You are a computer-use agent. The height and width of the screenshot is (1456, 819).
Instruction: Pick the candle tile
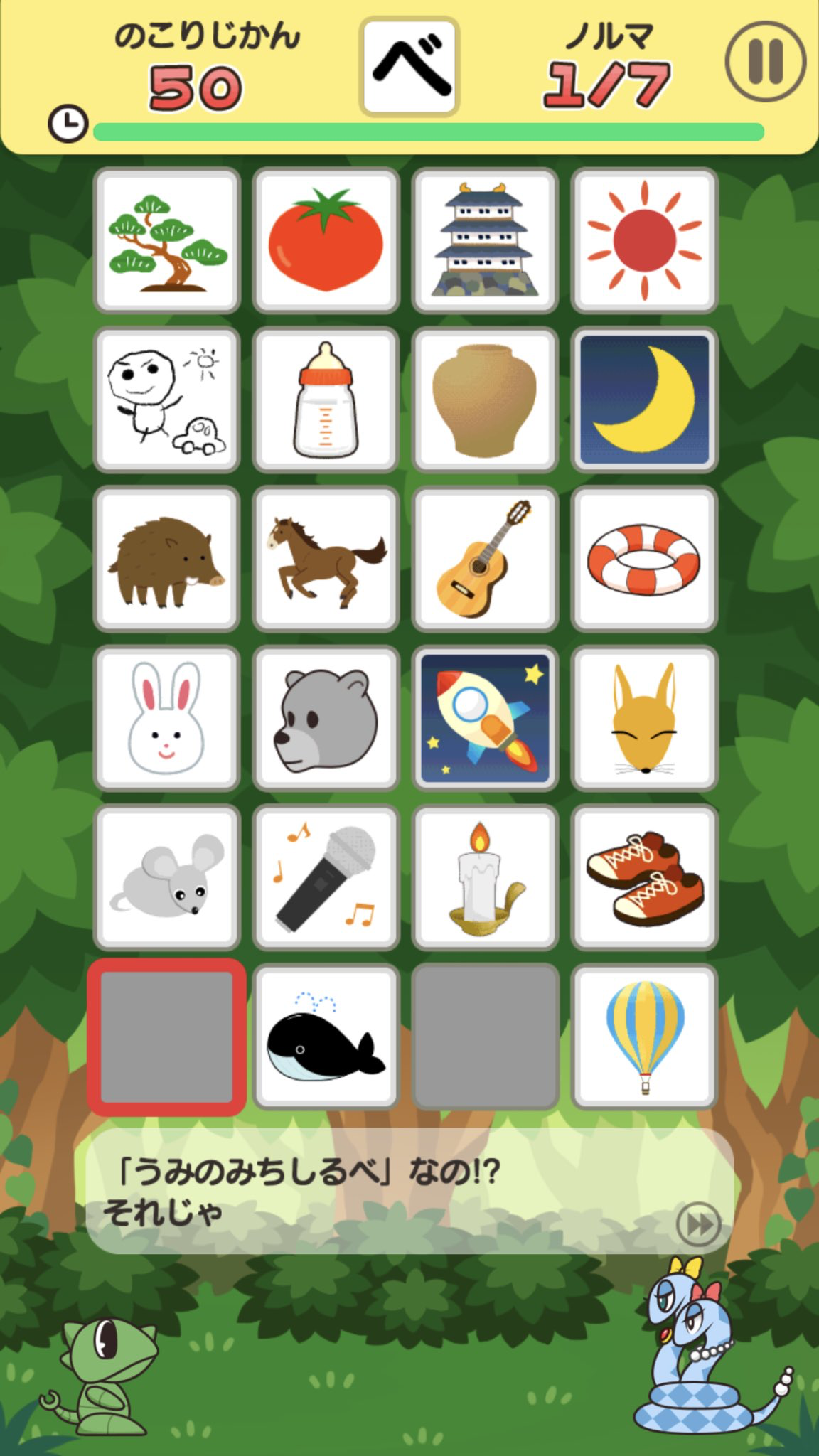486,877
